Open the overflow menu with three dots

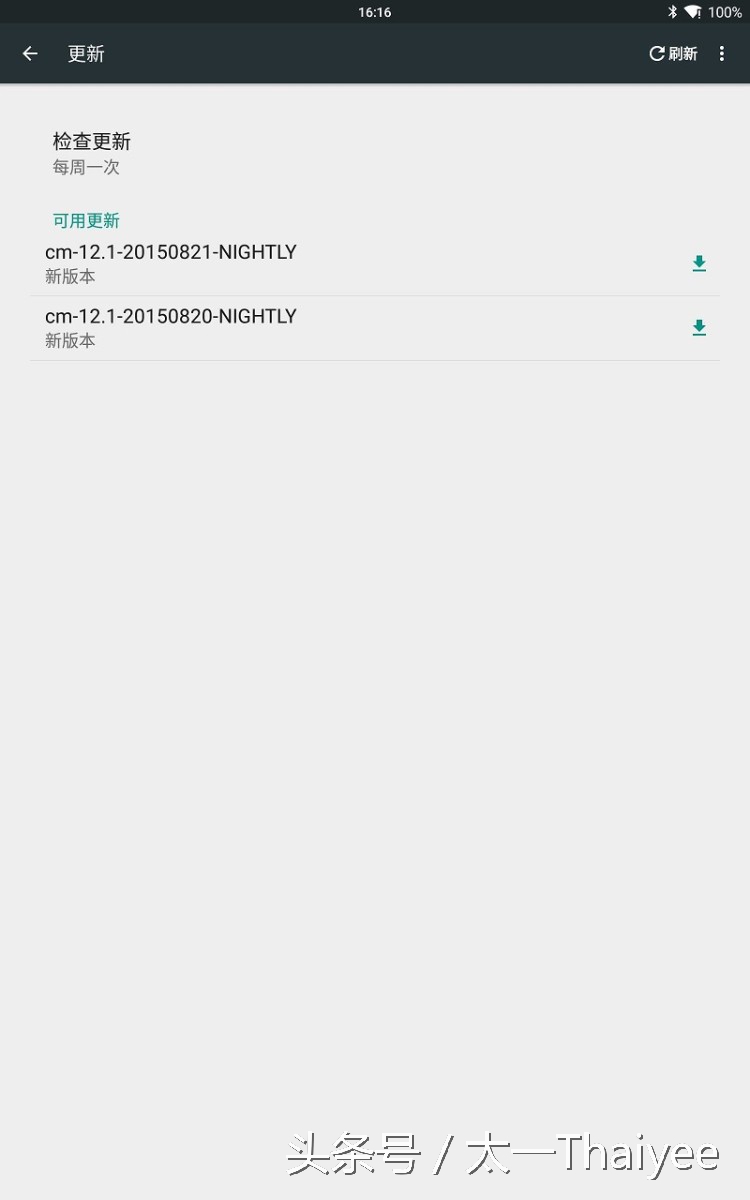point(722,53)
